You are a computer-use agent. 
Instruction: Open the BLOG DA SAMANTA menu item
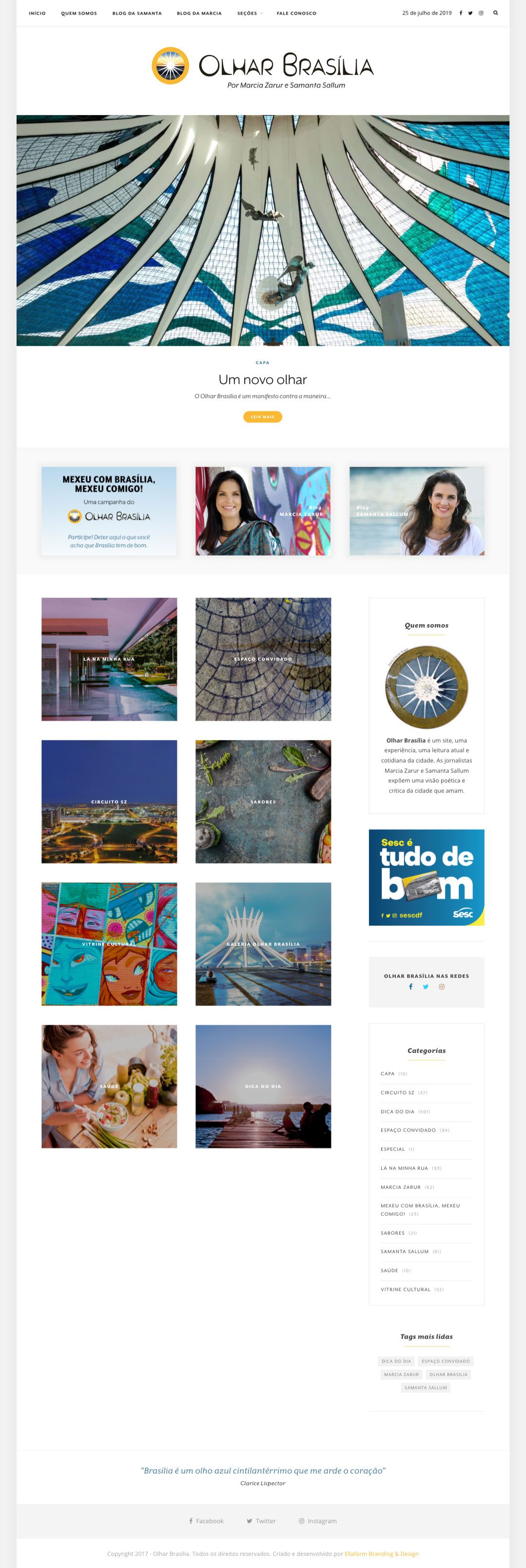[x=136, y=13]
